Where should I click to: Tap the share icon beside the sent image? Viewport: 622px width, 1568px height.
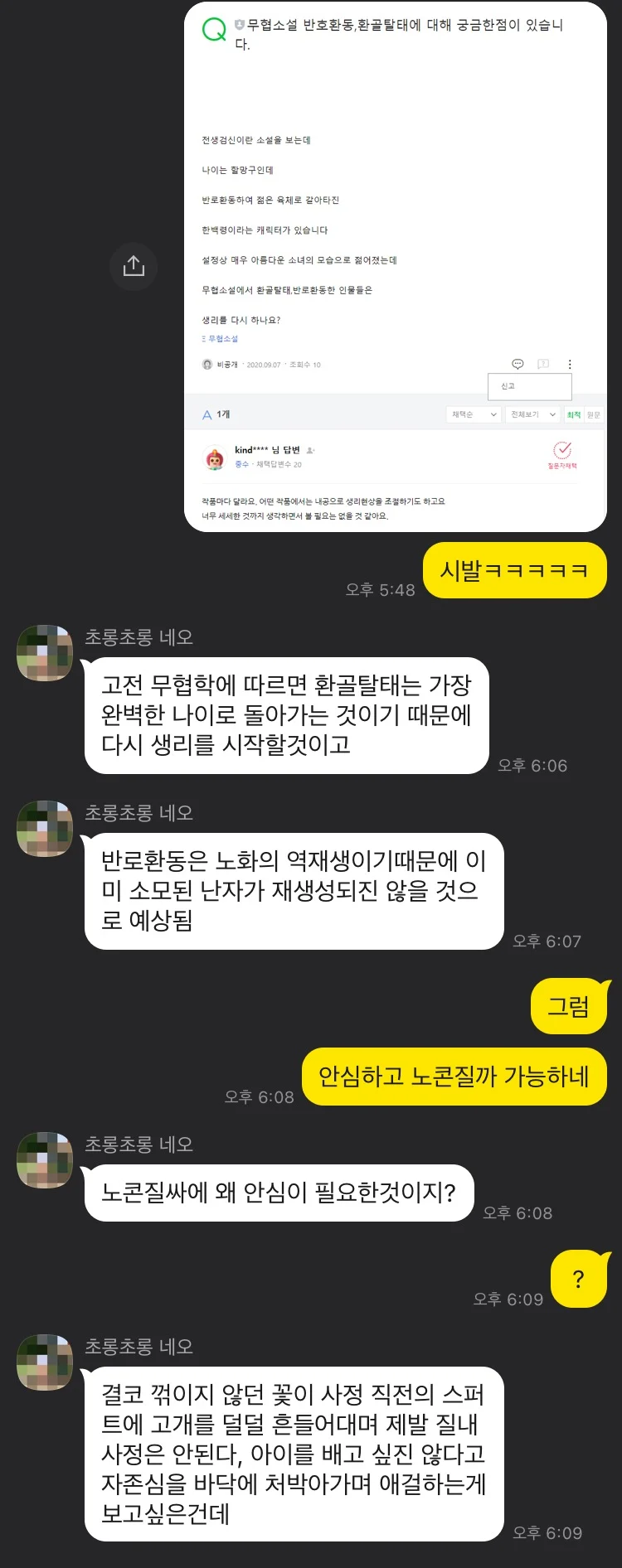click(134, 266)
